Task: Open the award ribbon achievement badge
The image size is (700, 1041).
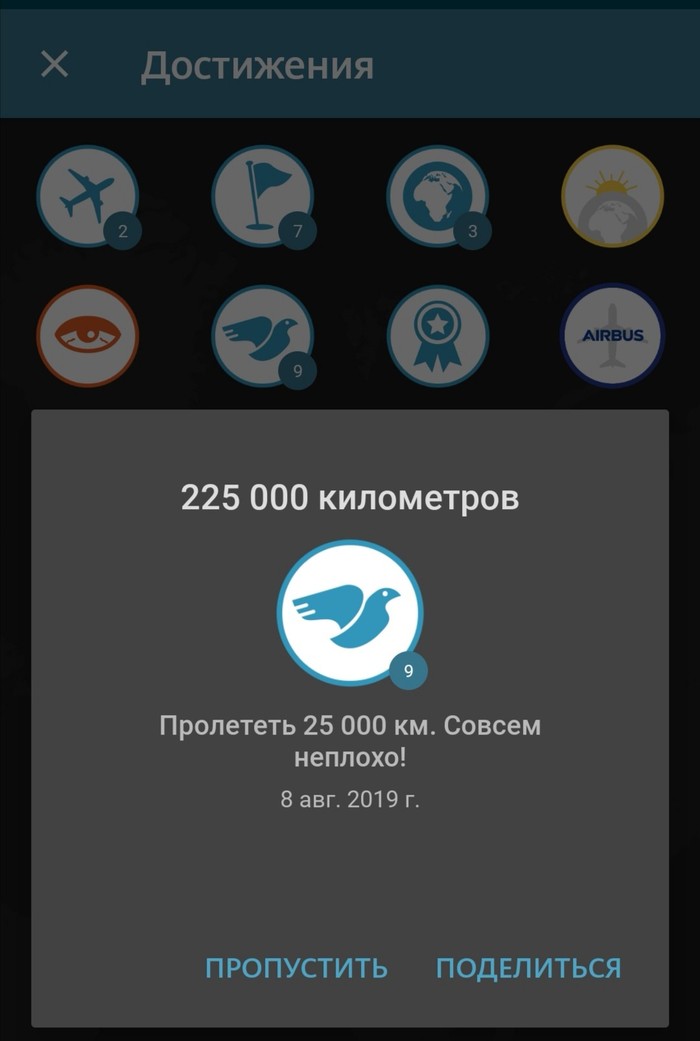Action: (x=437, y=336)
